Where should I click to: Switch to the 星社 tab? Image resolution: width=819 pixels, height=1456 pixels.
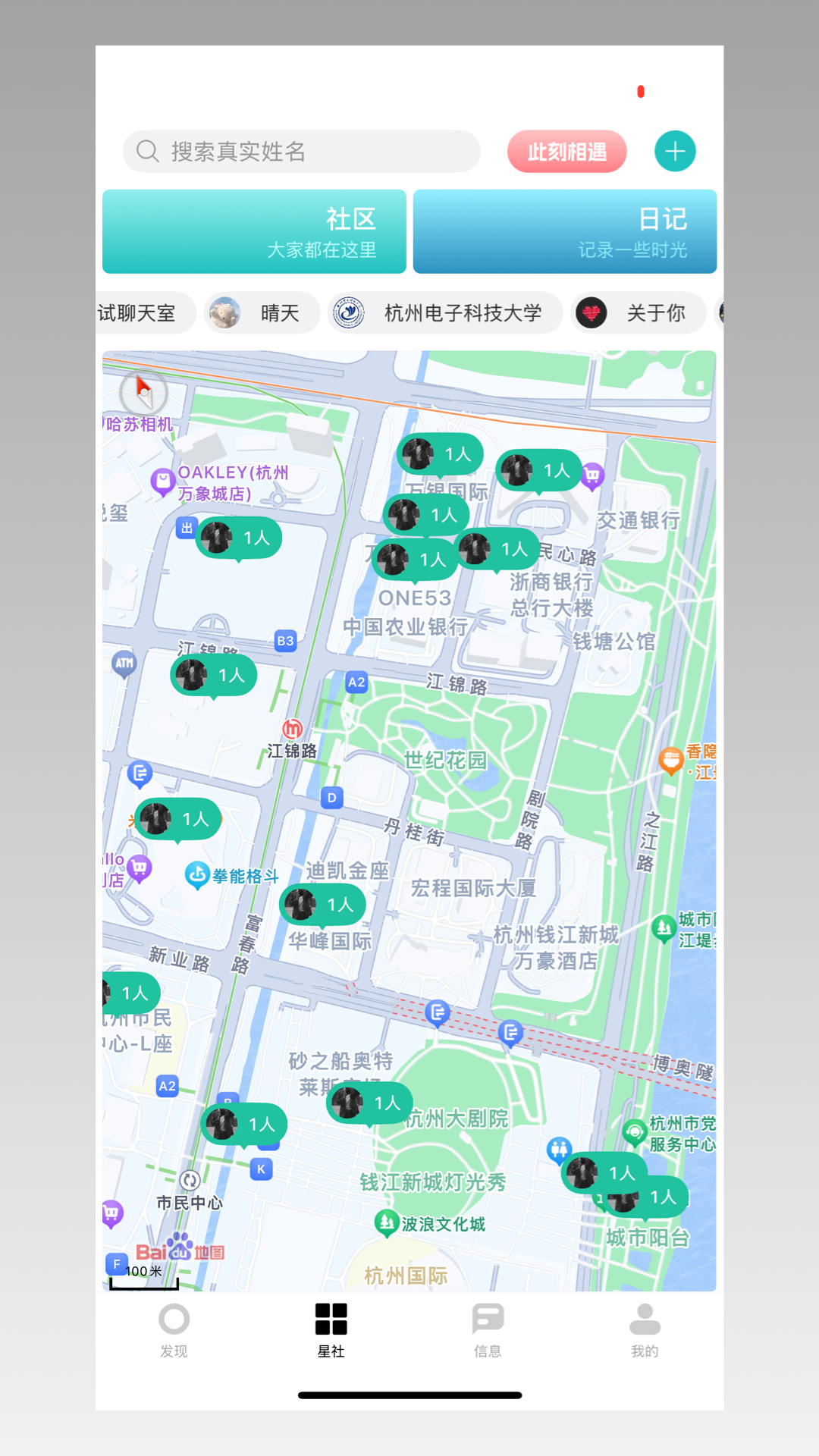pos(331,1329)
